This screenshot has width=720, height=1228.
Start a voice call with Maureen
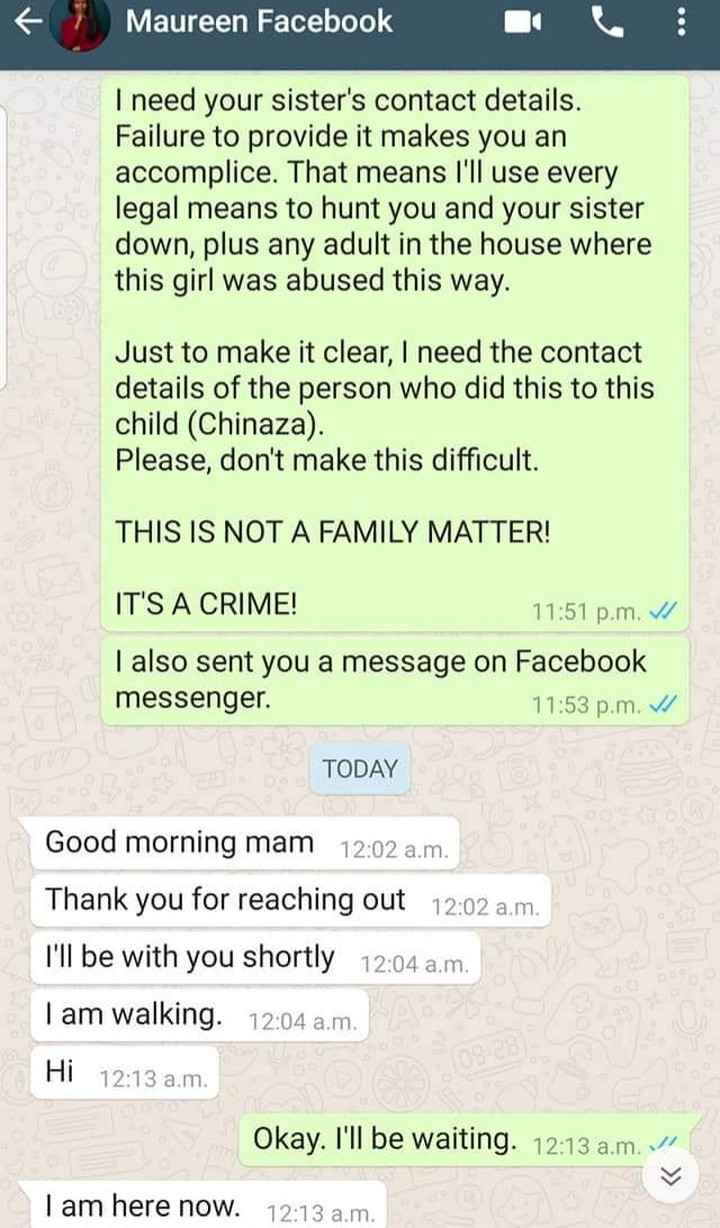pyautogui.click(x=607, y=21)
